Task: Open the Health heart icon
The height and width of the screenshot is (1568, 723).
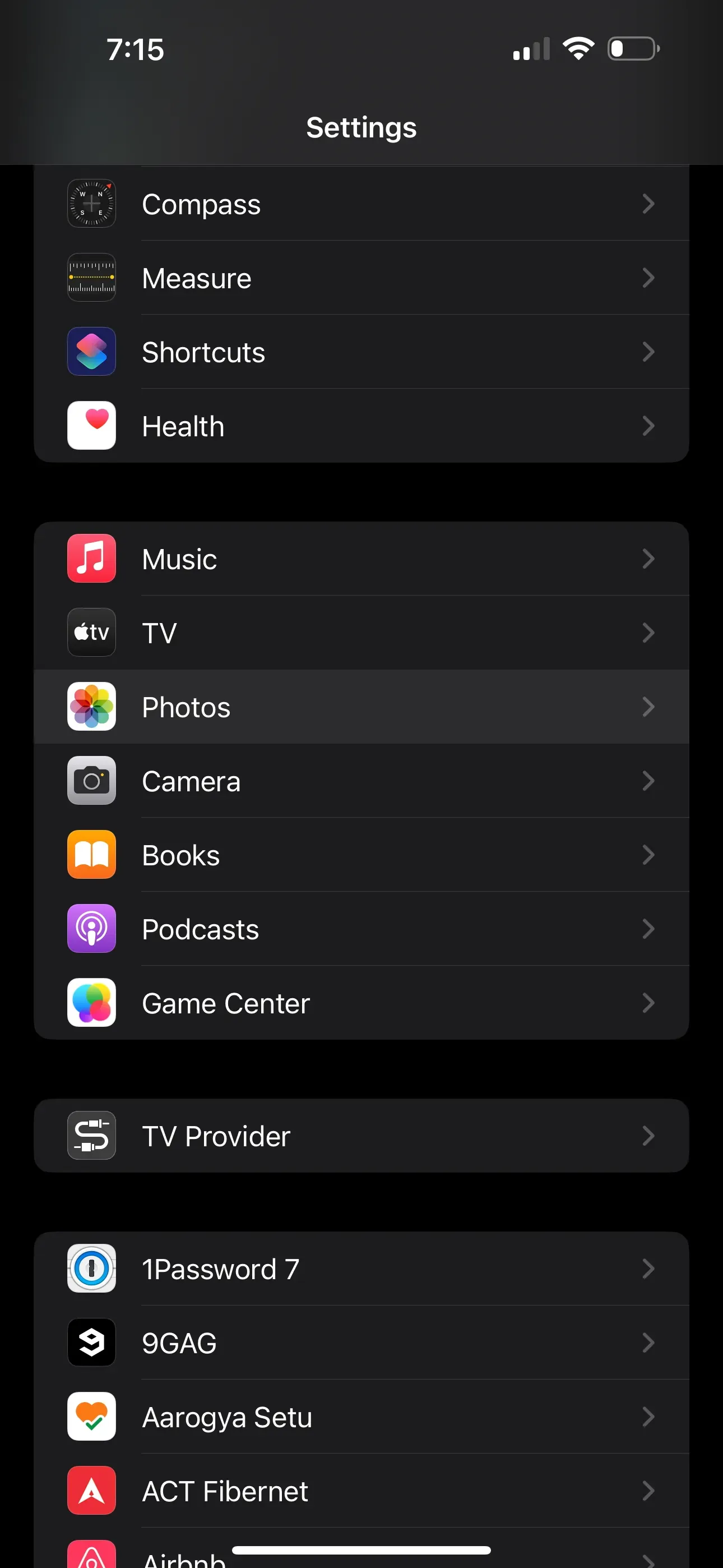Action: tap(91, 426)
